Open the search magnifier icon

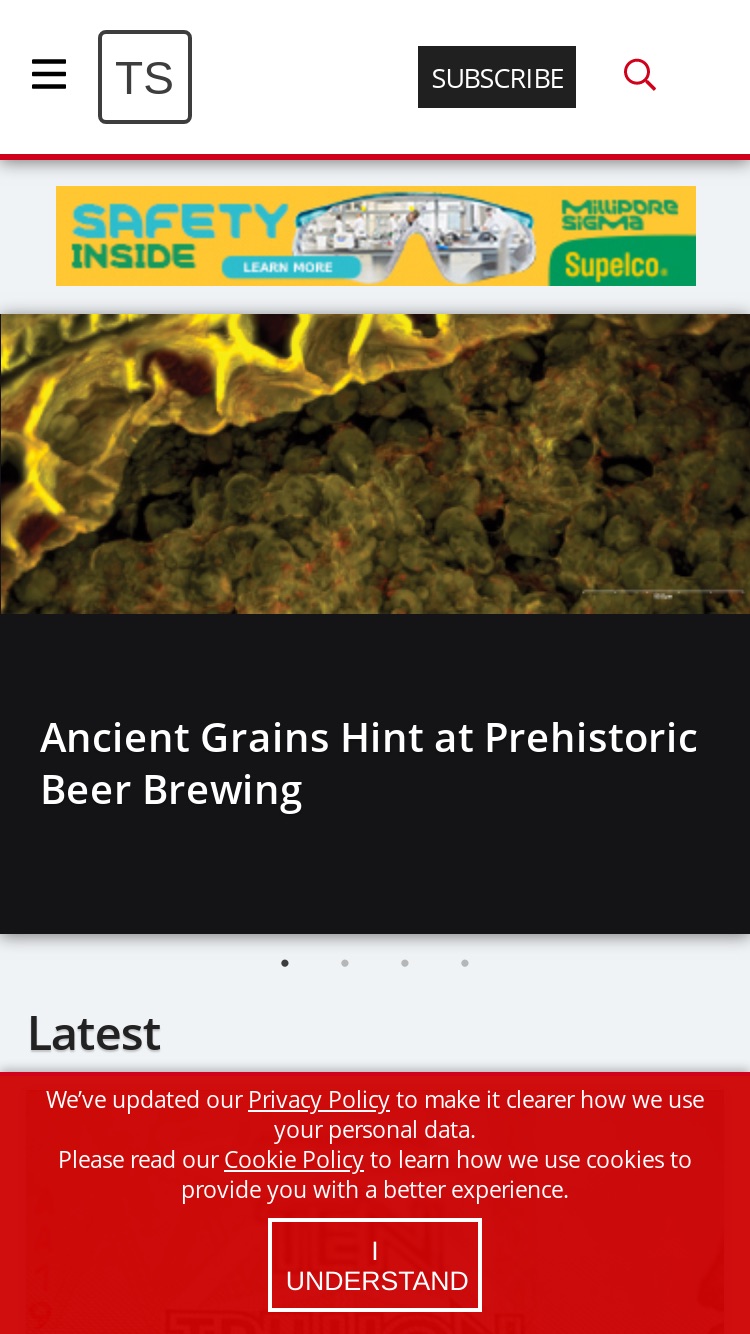(640, 75)
